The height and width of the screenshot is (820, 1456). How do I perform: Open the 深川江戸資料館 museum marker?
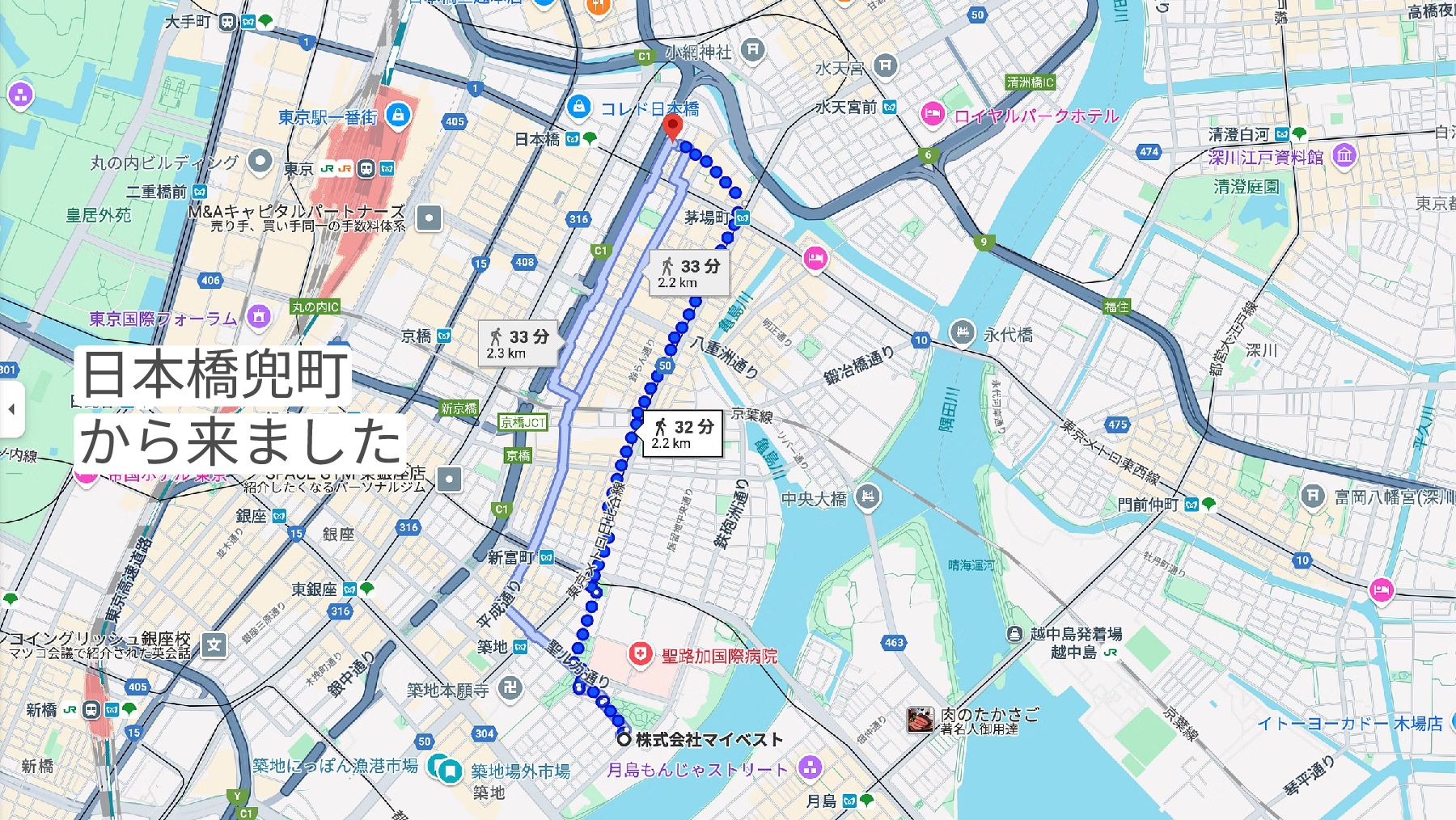[x=1344, y=155]
